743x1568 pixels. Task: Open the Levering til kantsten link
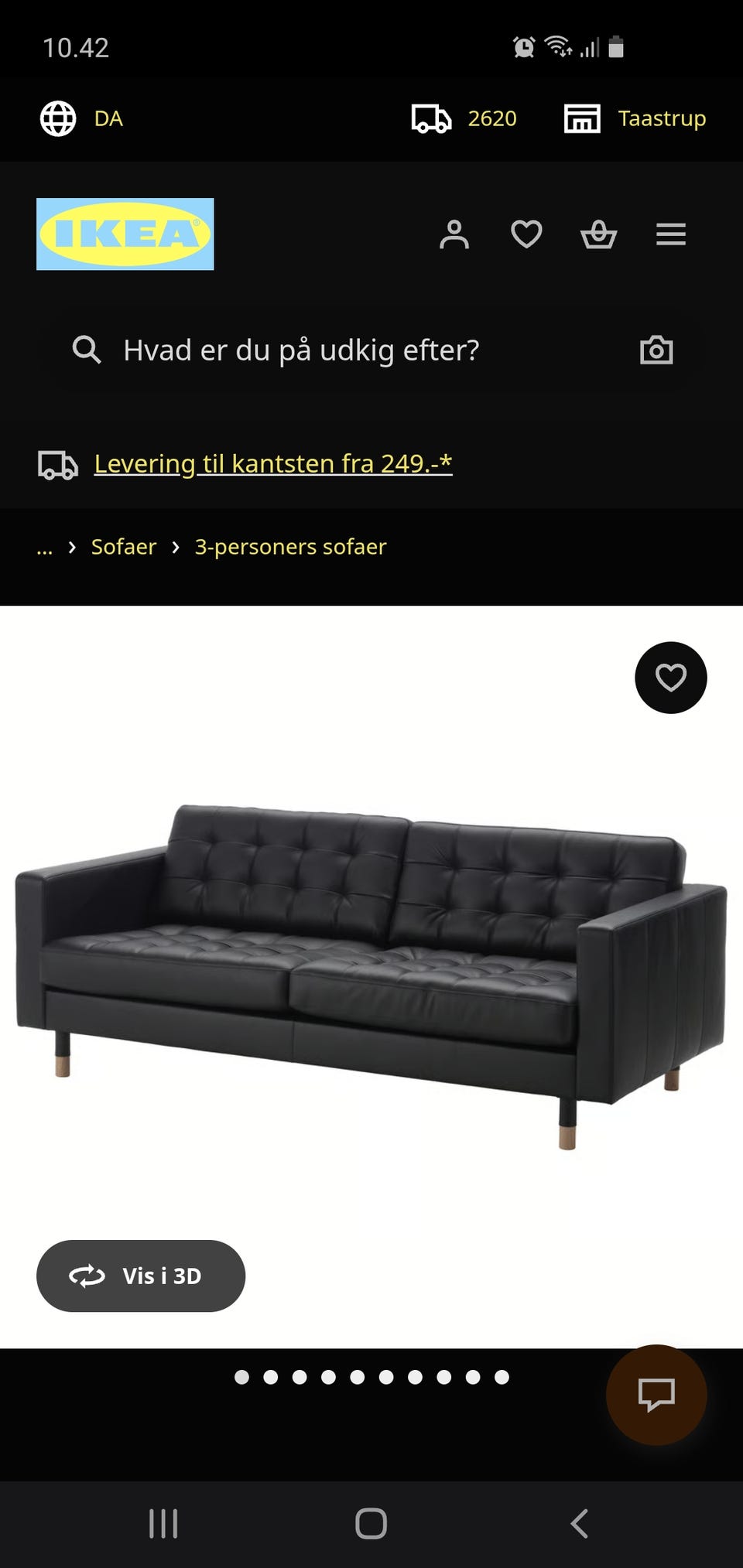click(272, 463)
